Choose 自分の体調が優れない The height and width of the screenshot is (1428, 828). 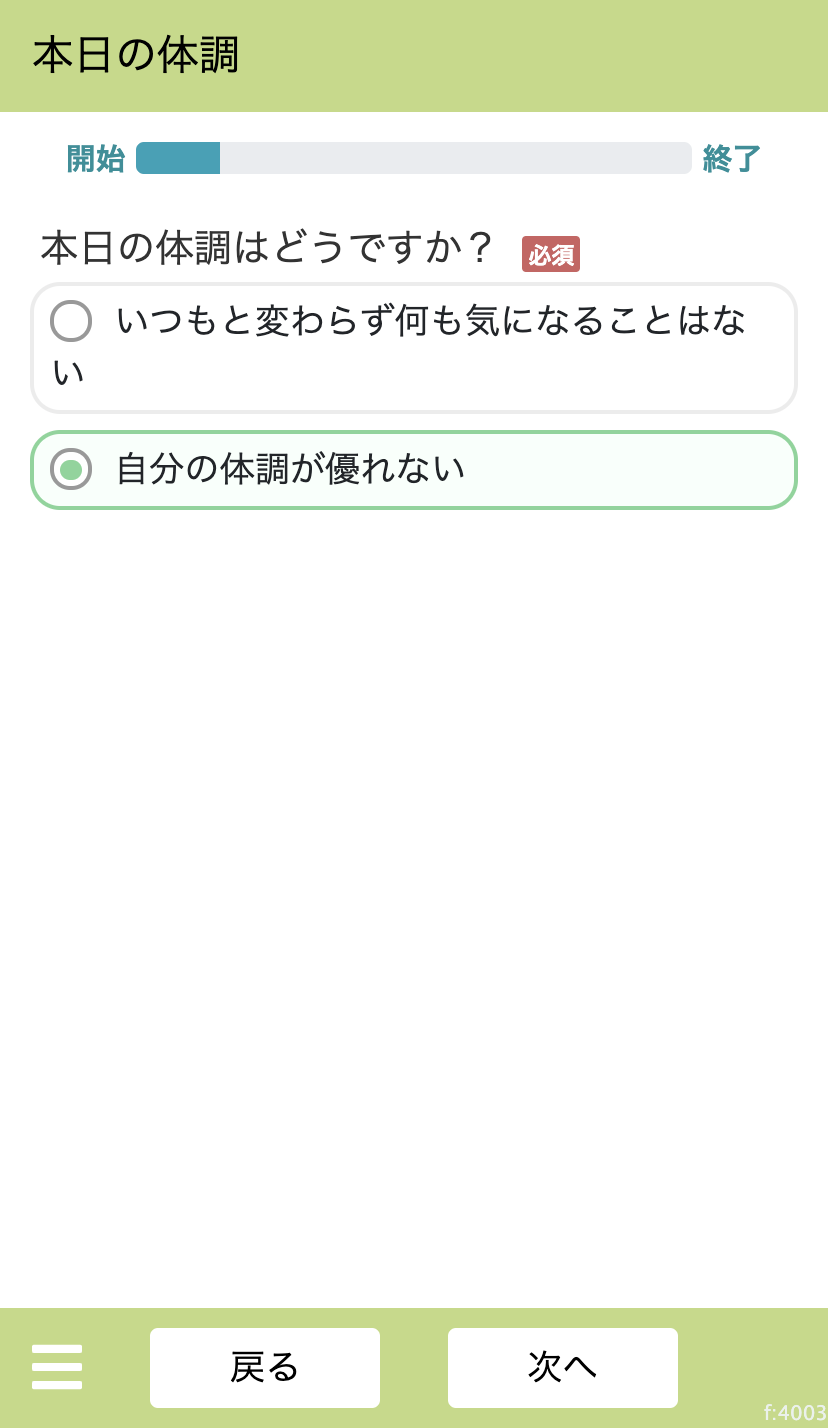pyautogui.click(x=414, y=470)
